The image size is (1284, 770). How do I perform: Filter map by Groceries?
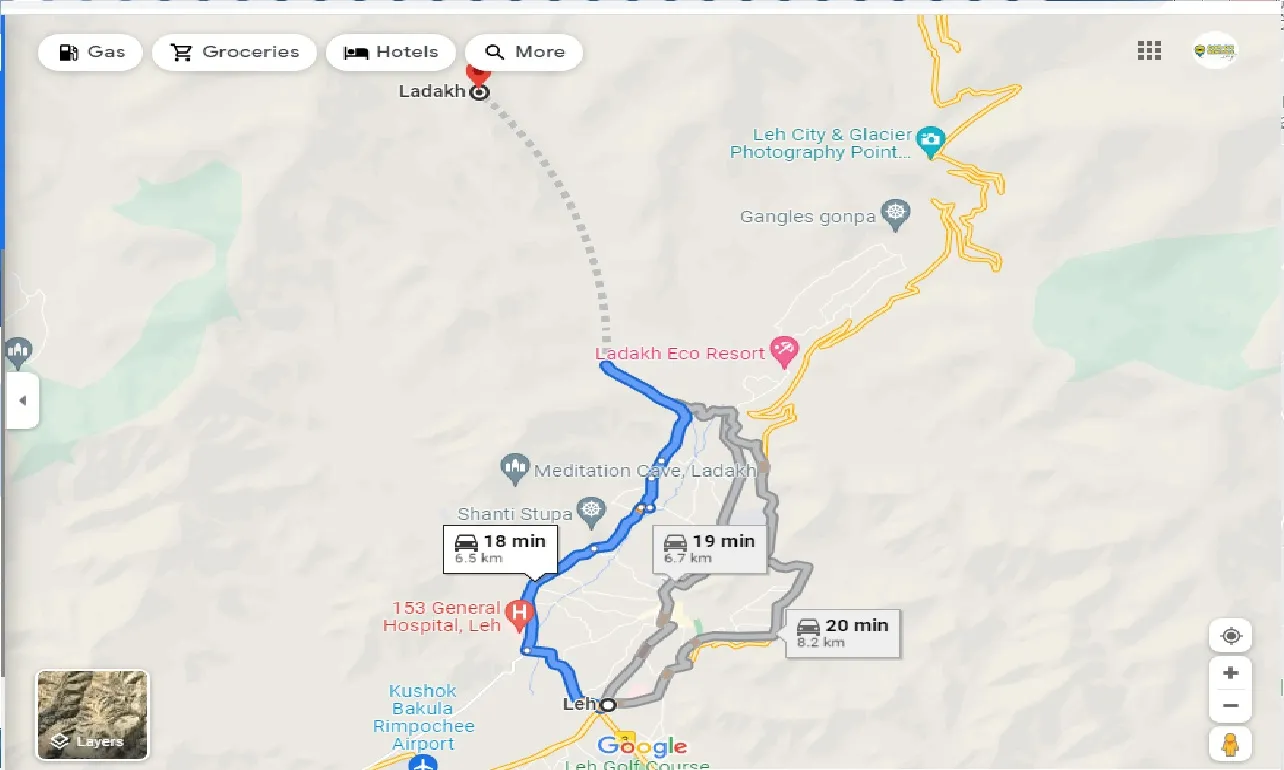coord(234,52)
